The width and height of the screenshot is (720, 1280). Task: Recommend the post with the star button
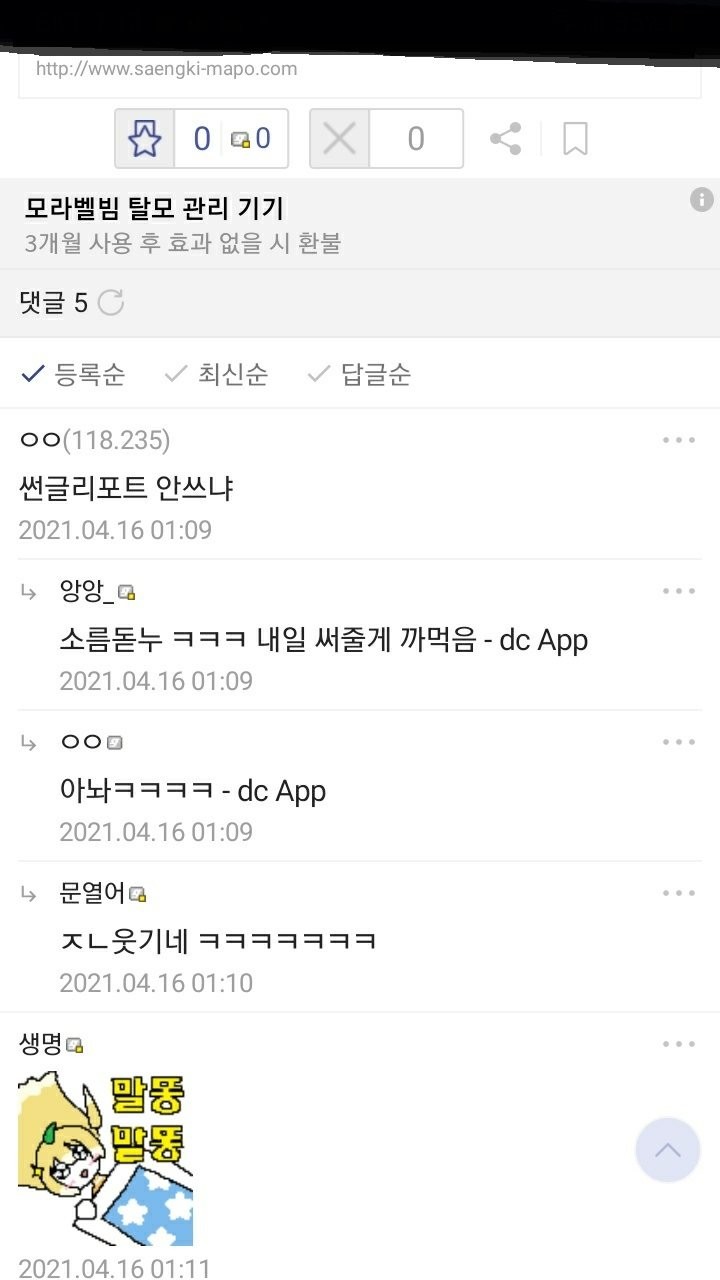tap(146, 139)
